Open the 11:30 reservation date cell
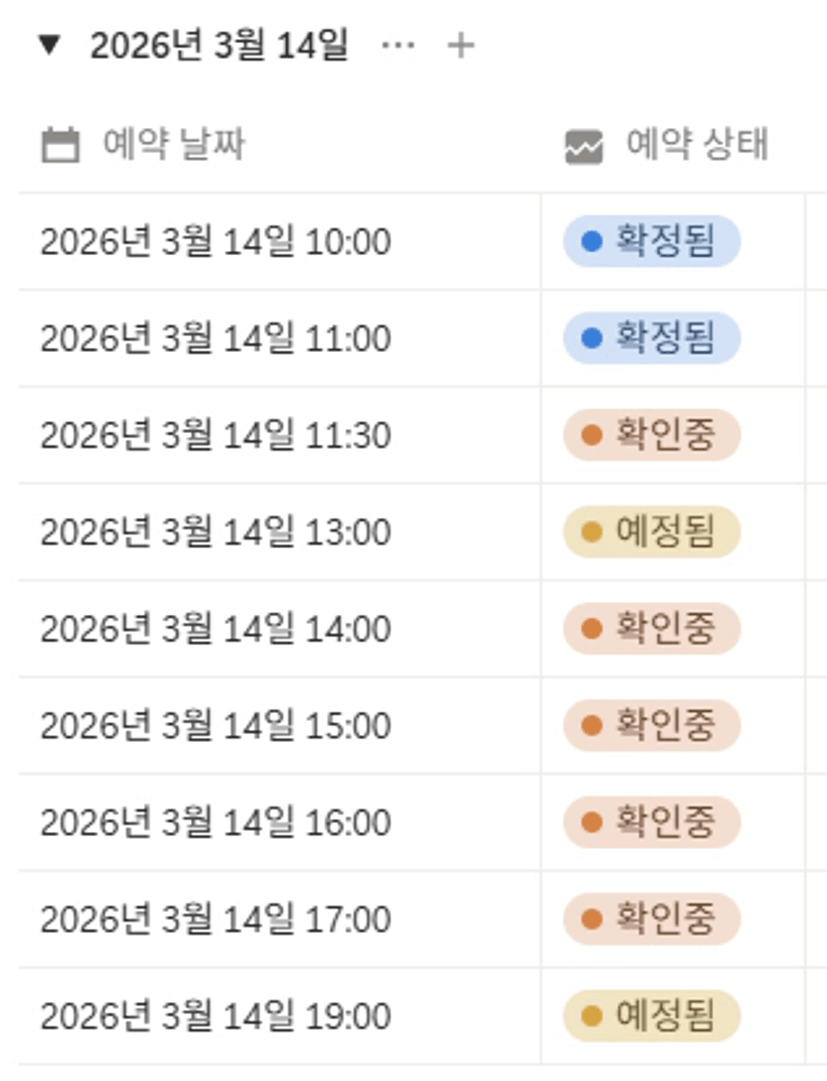 (215, 436)
